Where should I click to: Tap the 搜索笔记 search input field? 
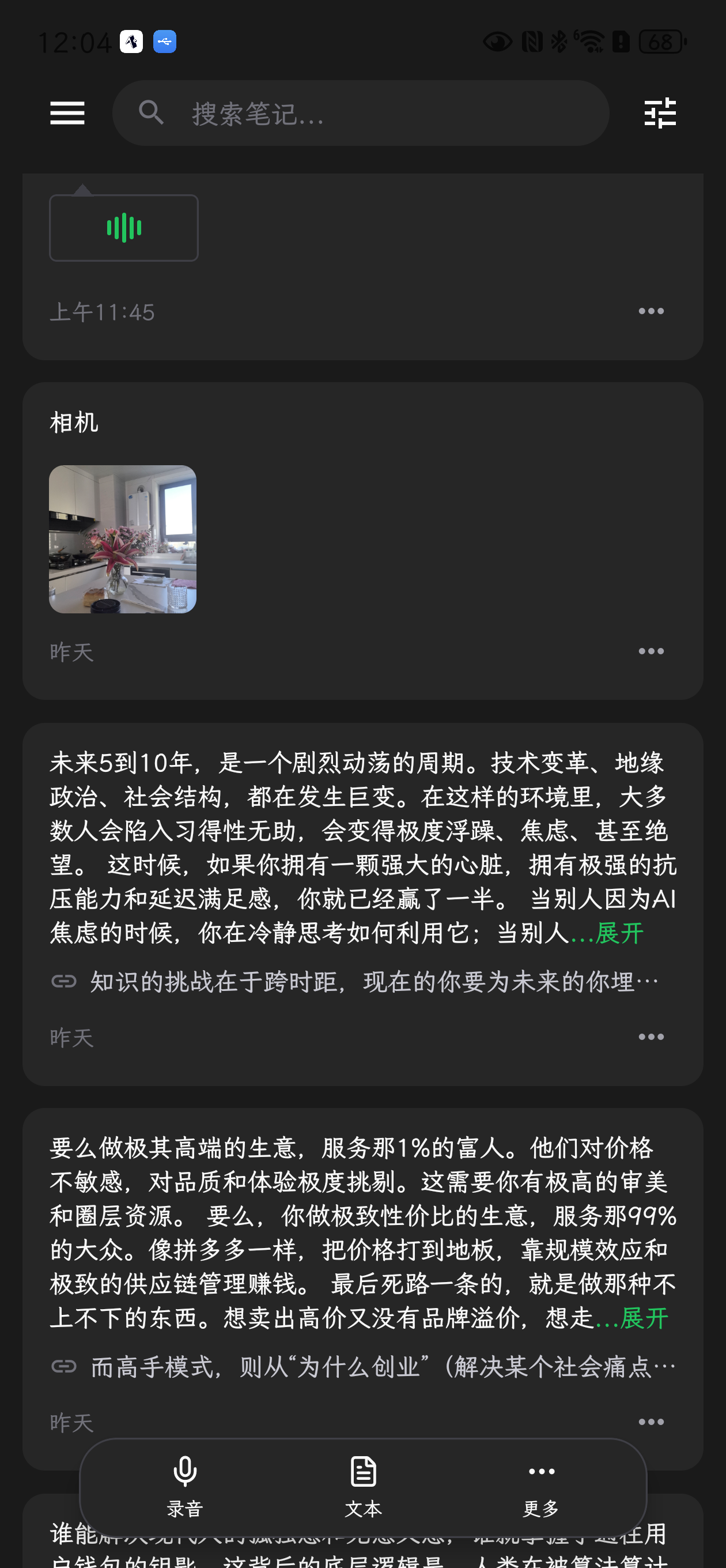point(361,112)
